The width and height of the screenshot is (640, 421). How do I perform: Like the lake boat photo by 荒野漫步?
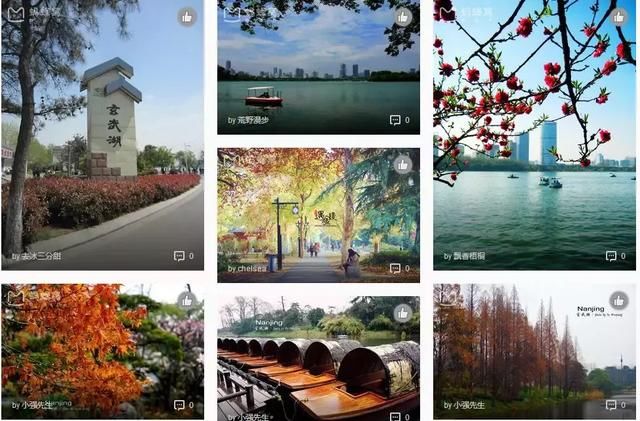point(403,17)
